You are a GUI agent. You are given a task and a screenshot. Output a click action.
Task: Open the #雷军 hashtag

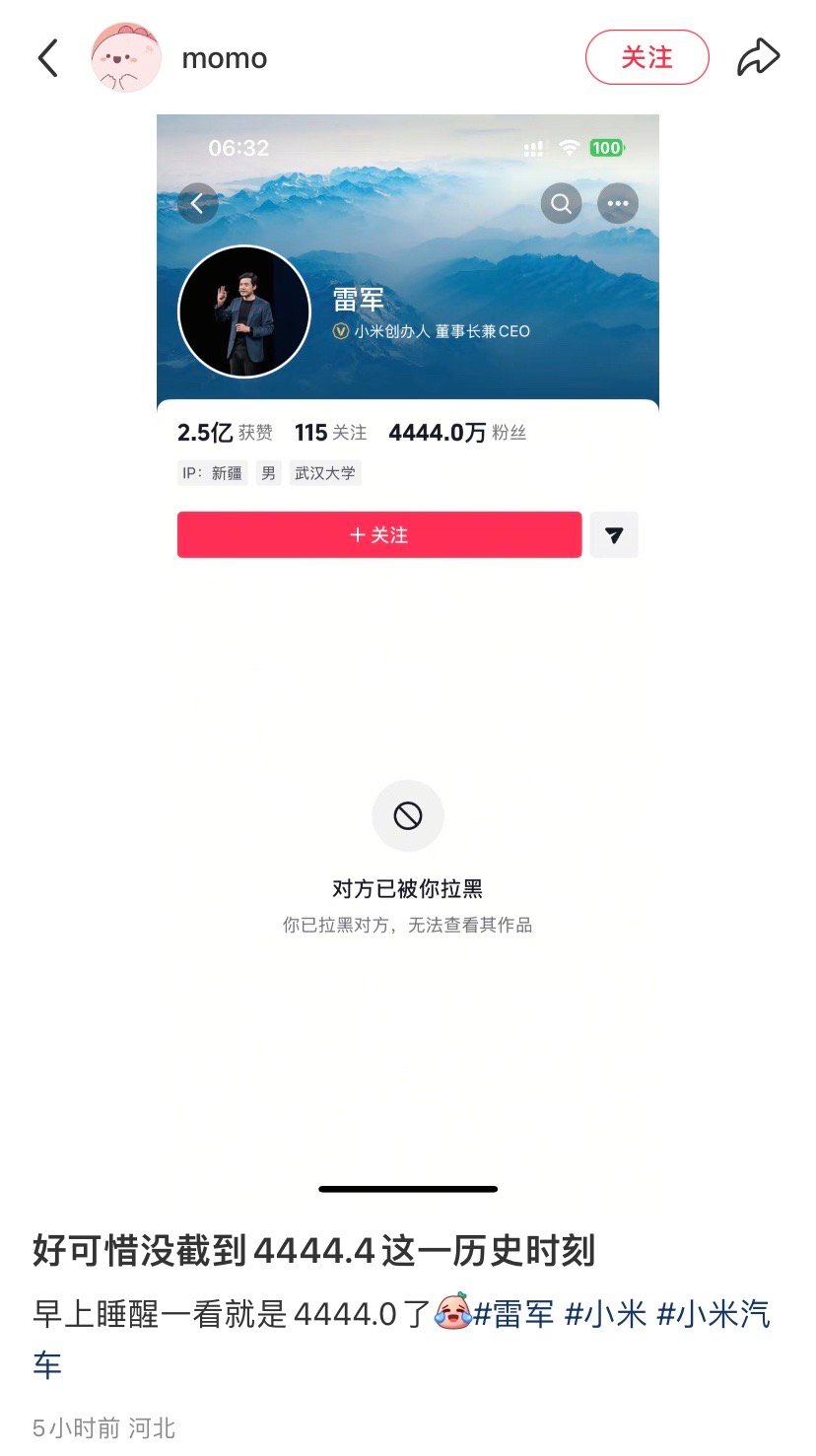513,1314
